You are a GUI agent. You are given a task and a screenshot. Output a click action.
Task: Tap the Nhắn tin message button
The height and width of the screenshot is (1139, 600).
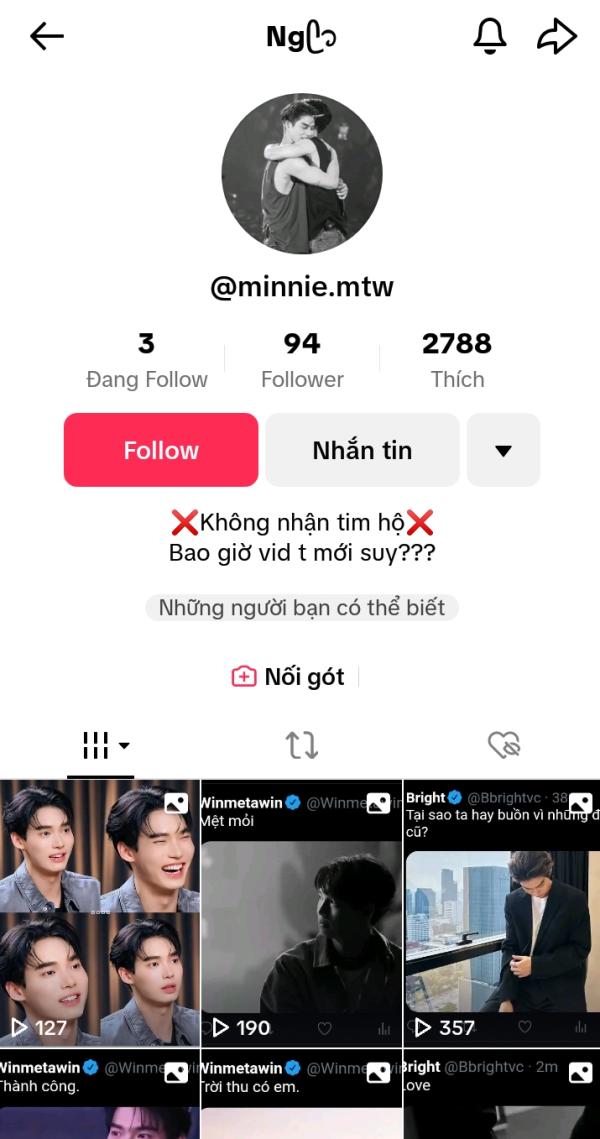(x=362, y=450)
